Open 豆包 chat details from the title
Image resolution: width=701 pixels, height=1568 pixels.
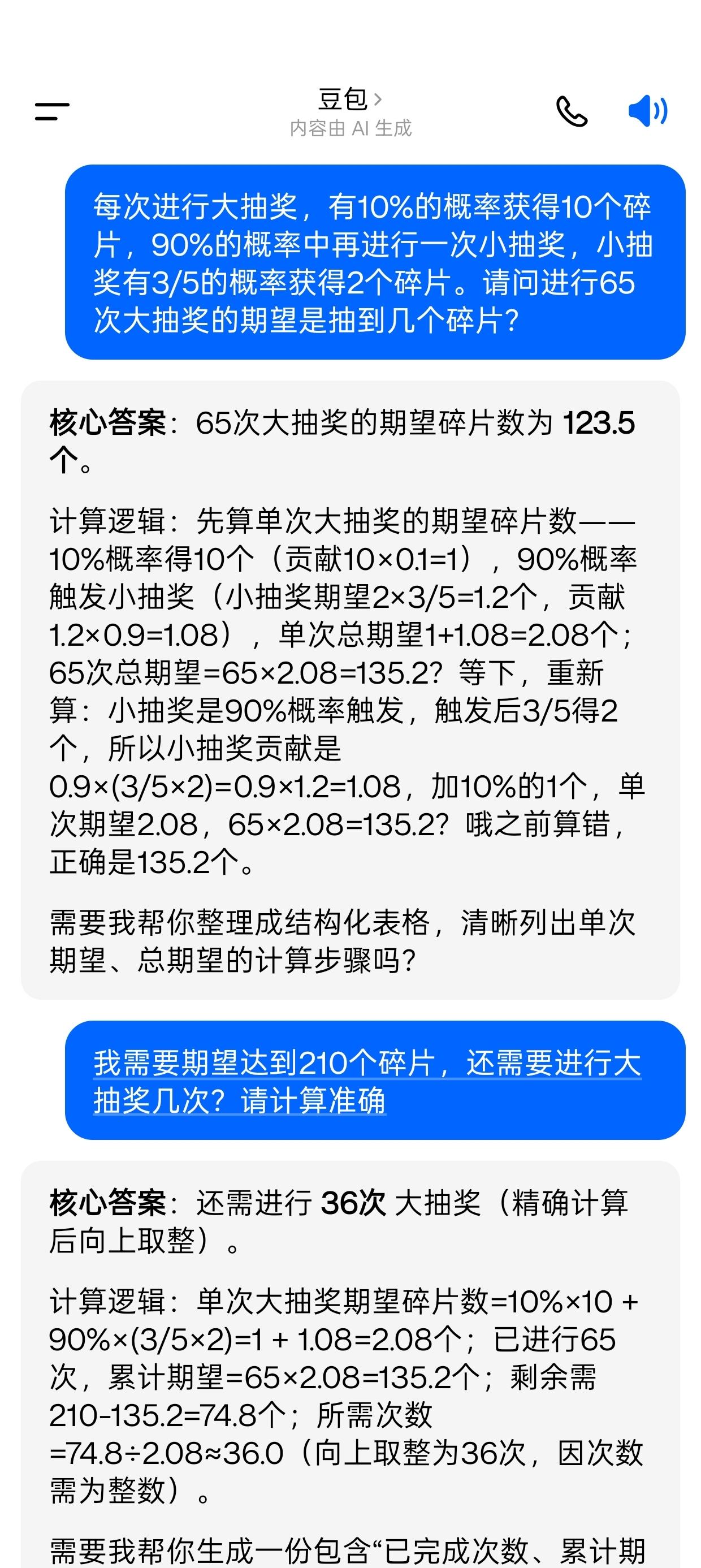[x=350, y=99]
